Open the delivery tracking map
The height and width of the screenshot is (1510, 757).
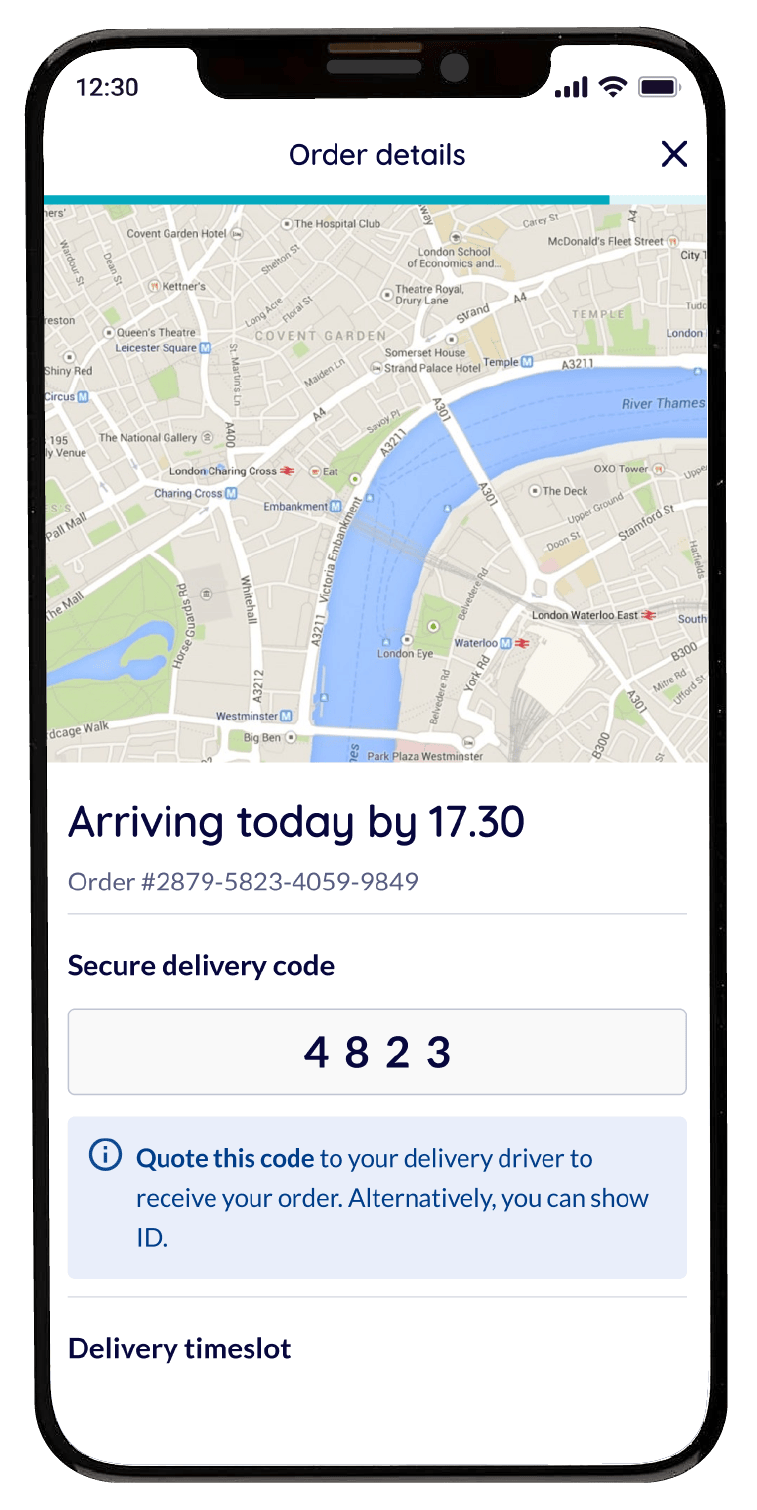[375, 483]
